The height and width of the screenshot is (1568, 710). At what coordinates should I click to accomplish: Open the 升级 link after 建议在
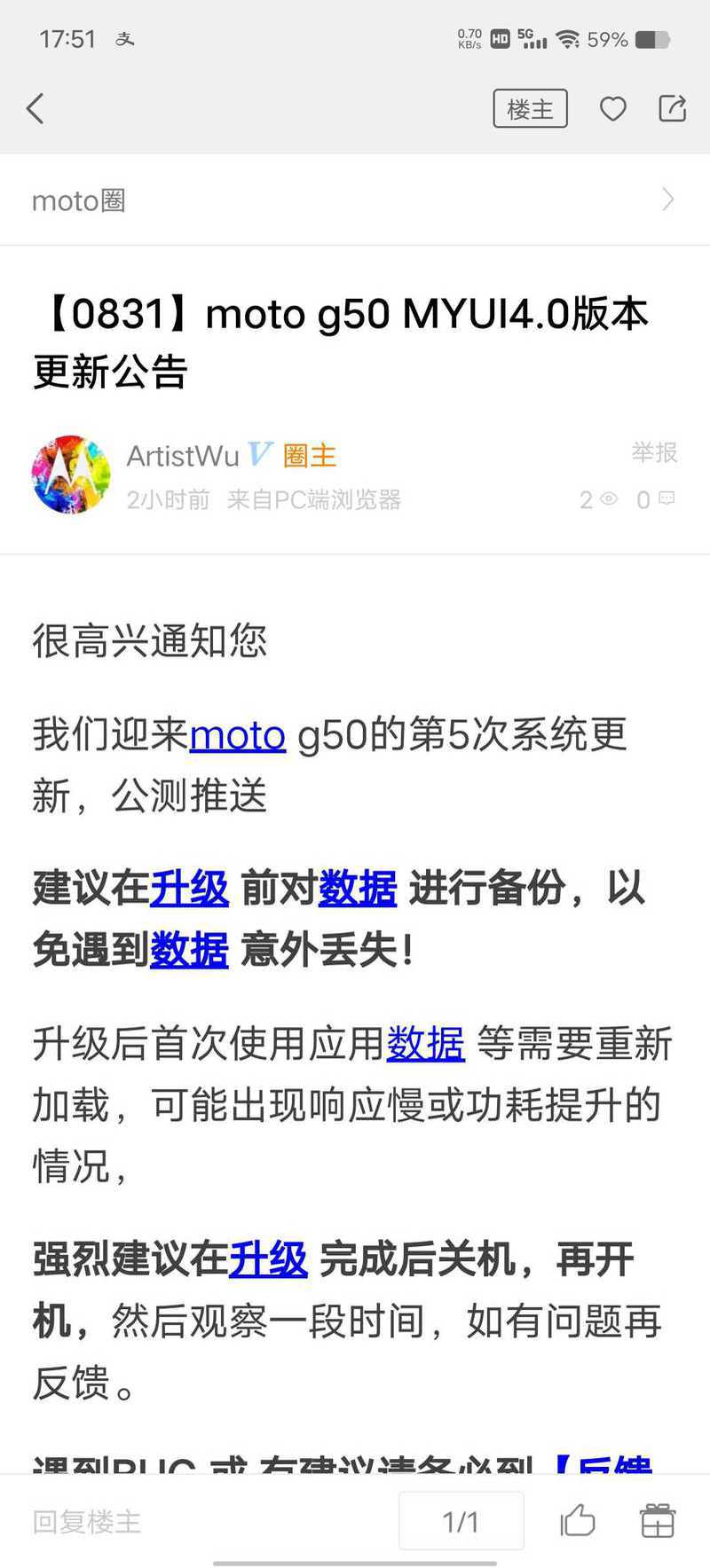(x=189, y=888)
